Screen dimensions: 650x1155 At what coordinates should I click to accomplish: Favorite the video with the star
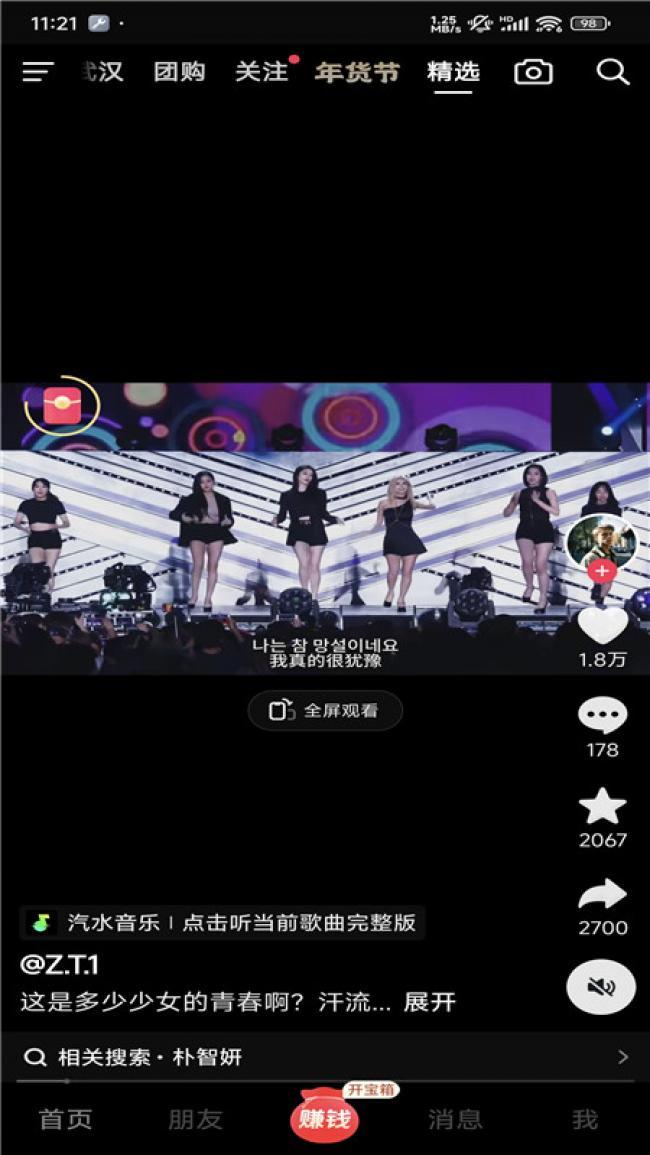[602, 807]
